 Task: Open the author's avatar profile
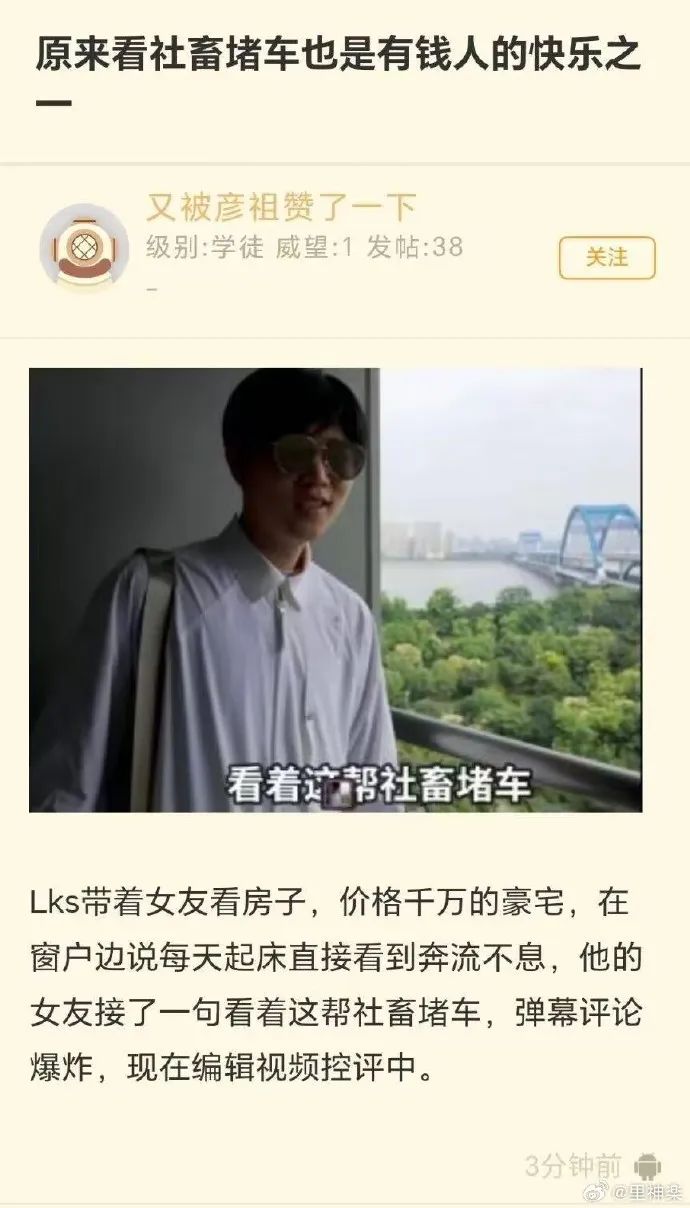84,248
